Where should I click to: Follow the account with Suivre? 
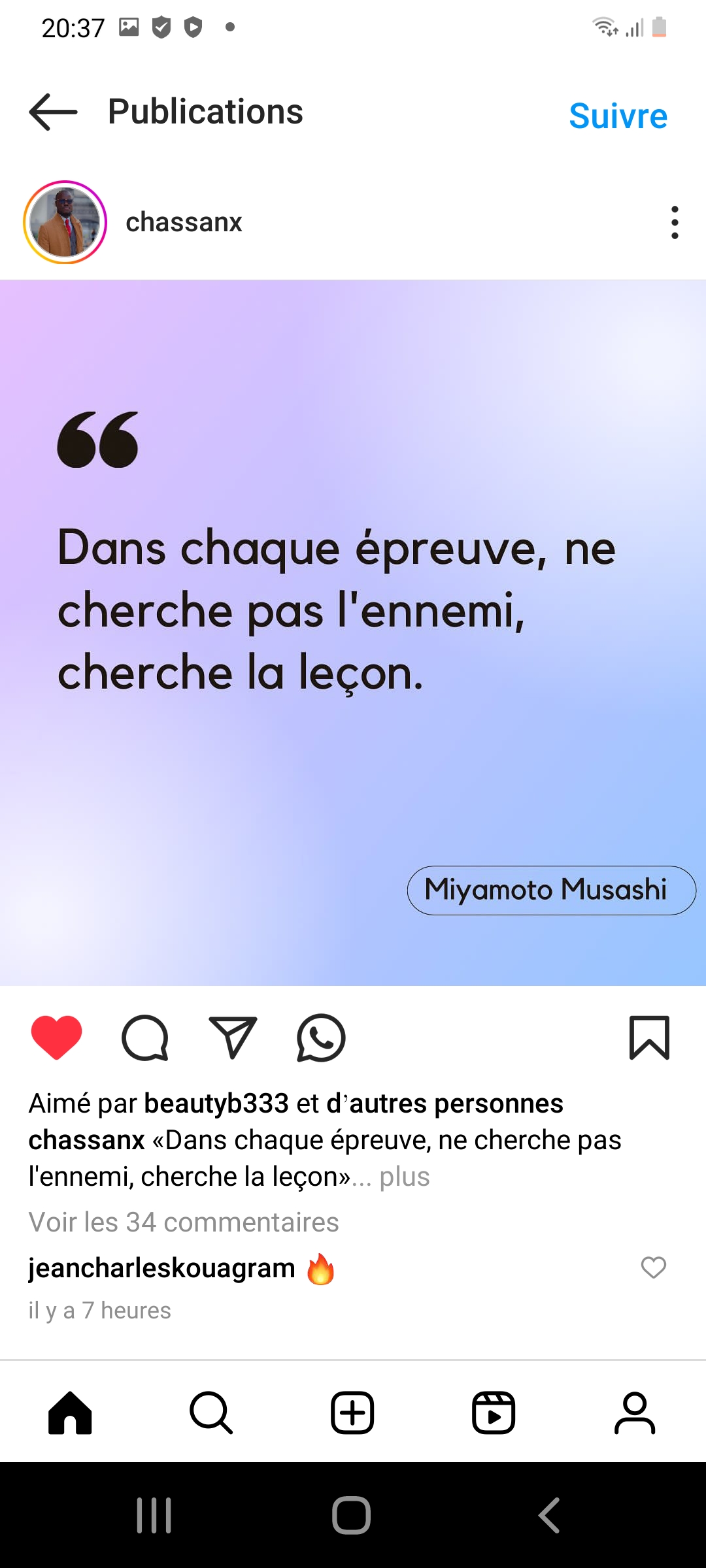point(618,116)
